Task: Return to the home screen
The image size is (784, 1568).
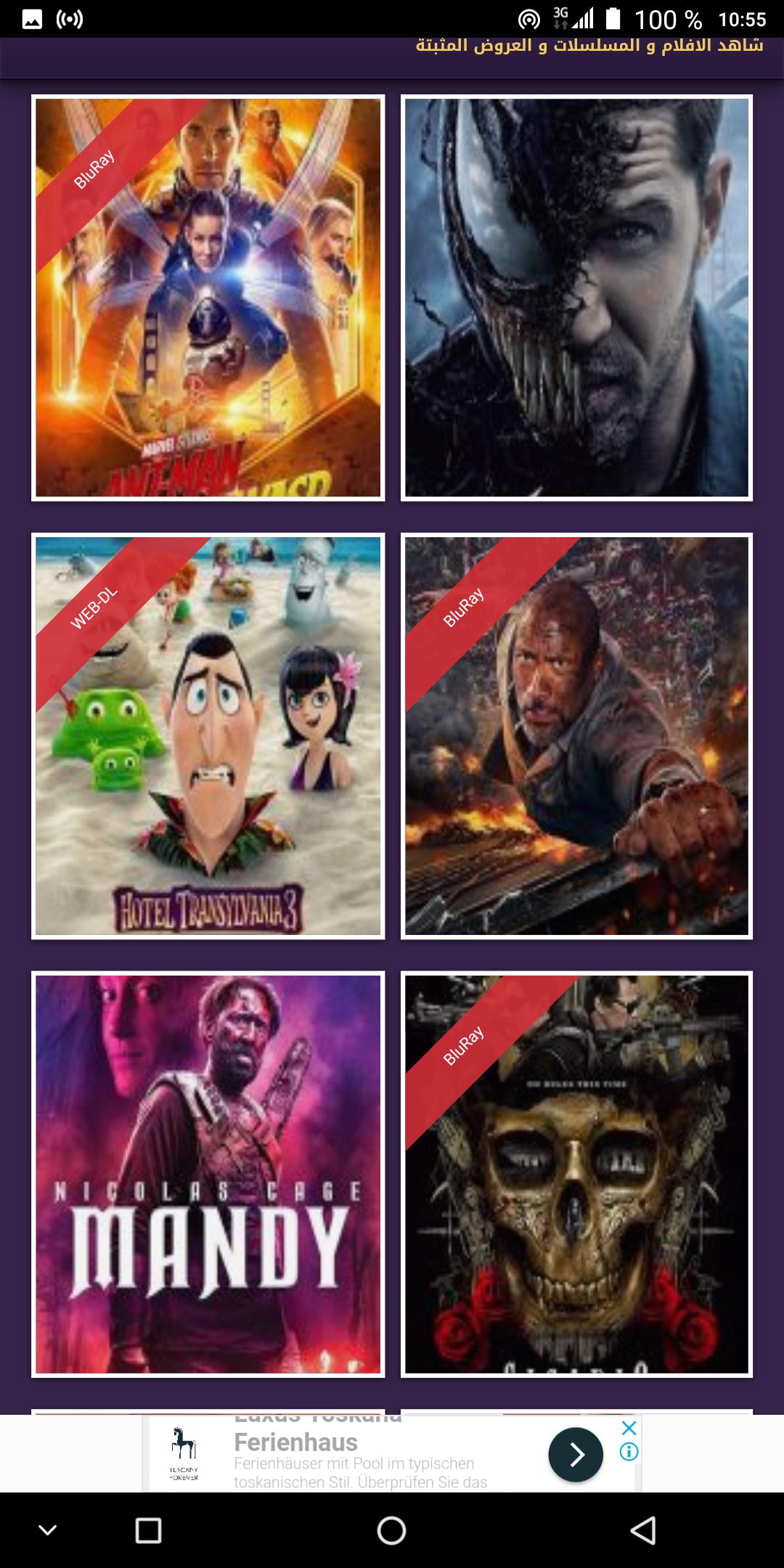Action: click(x=391, y=1530)
